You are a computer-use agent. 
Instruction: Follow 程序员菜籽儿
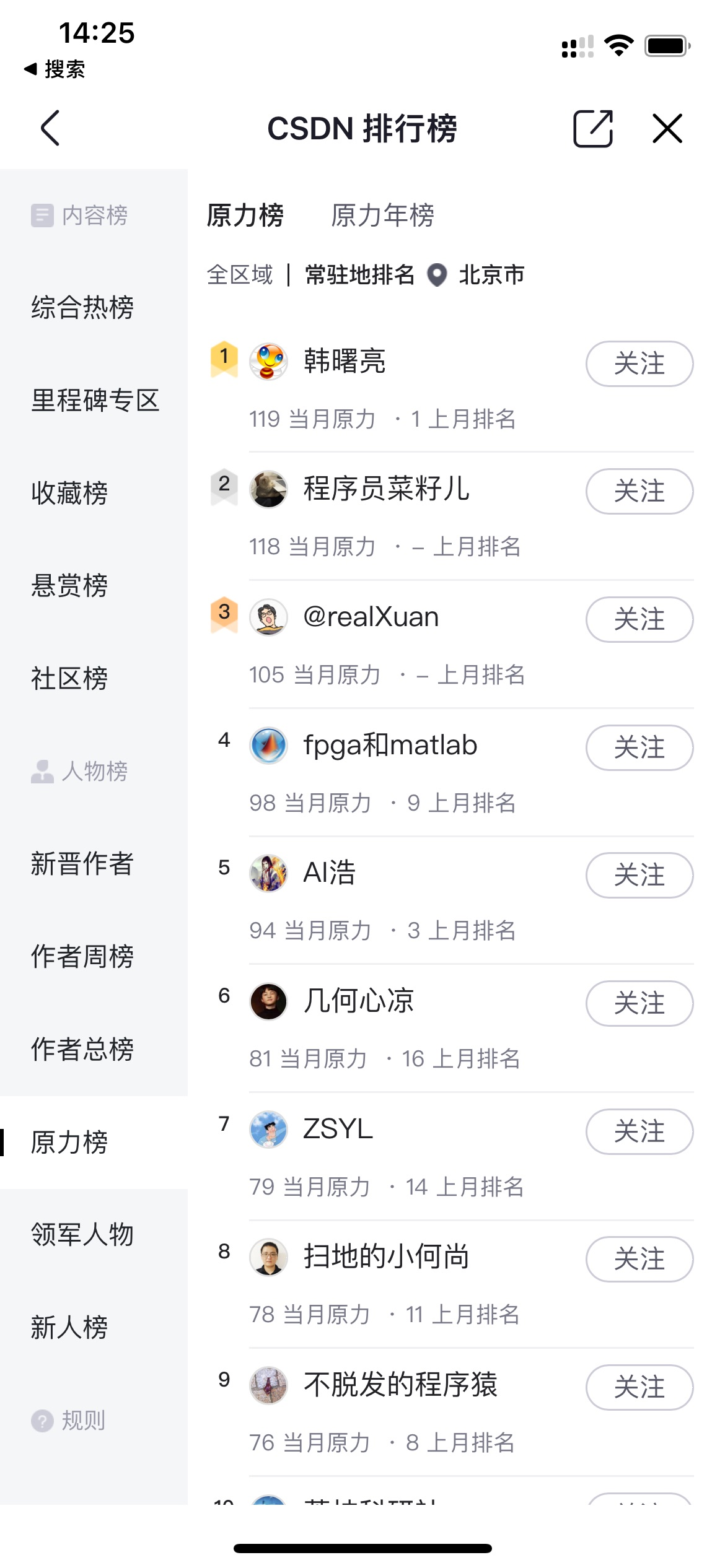point(639,491)
